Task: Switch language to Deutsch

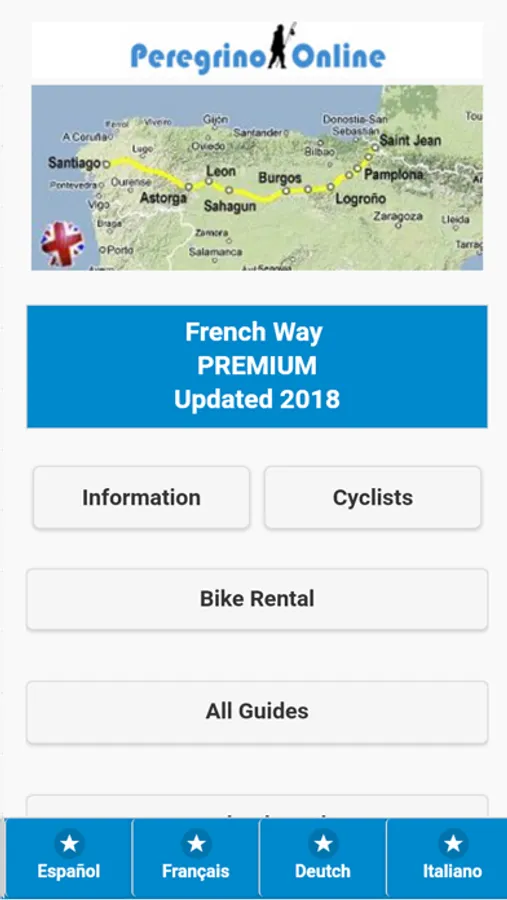Action: click(323, 858)
